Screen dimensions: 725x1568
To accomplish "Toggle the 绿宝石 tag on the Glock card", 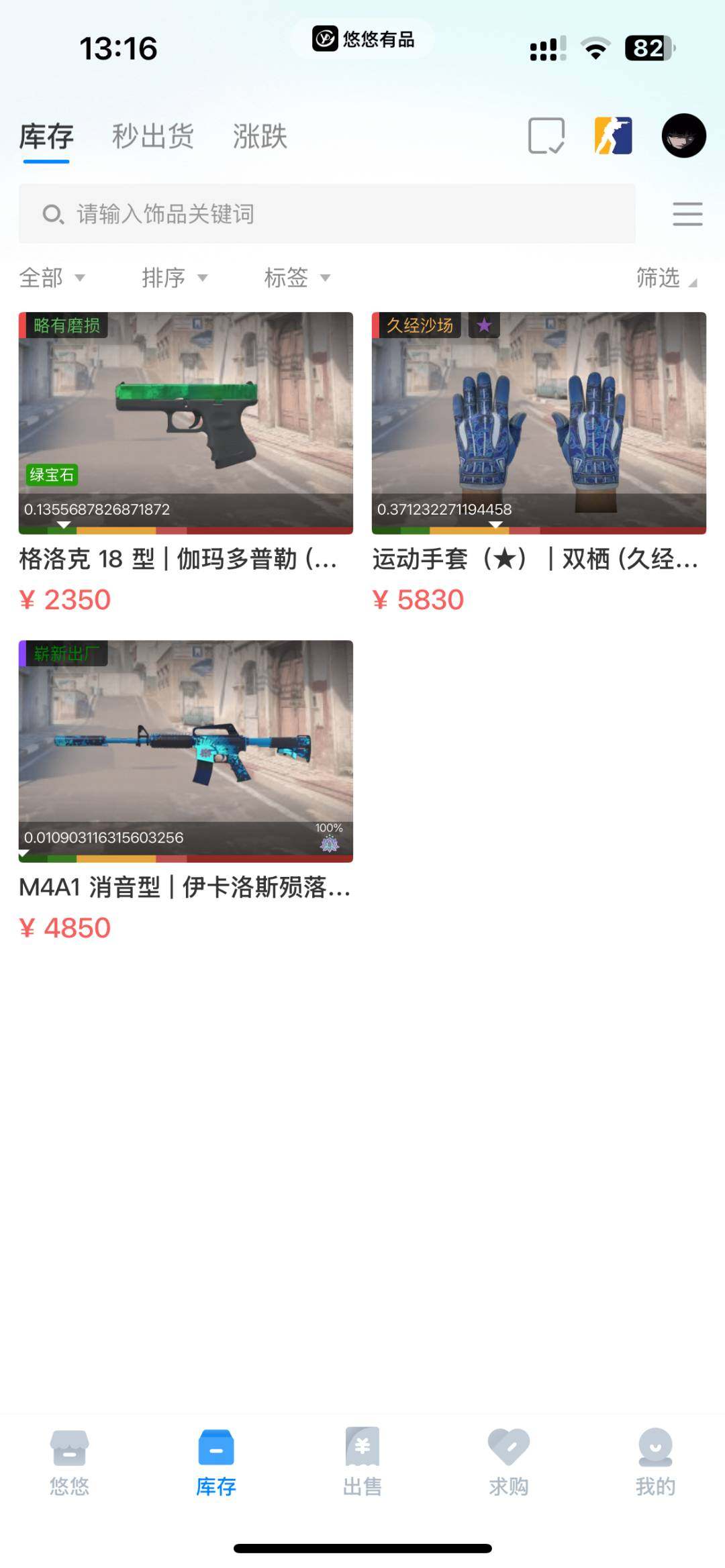I will click(50, 474).
